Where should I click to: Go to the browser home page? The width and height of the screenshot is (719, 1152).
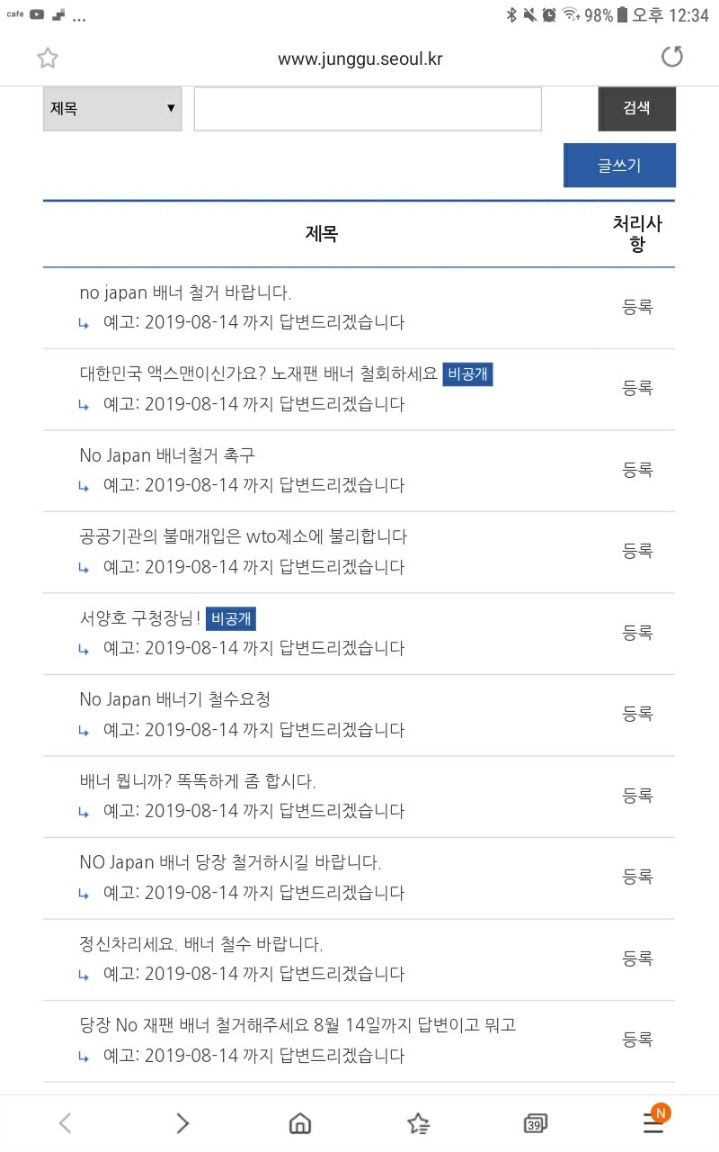(x=300, y=1123)
